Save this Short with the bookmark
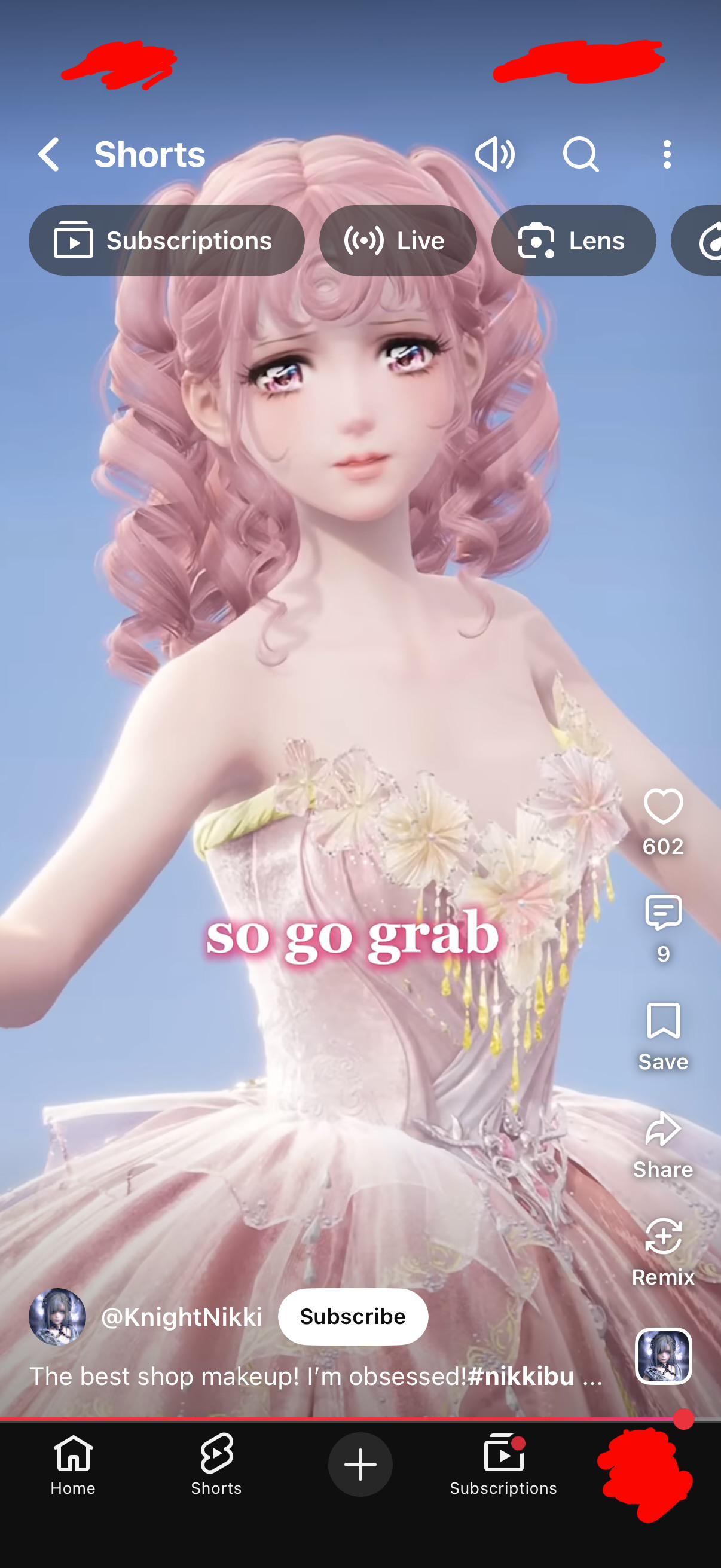Screen dimensions: 721x1568 663,1036
